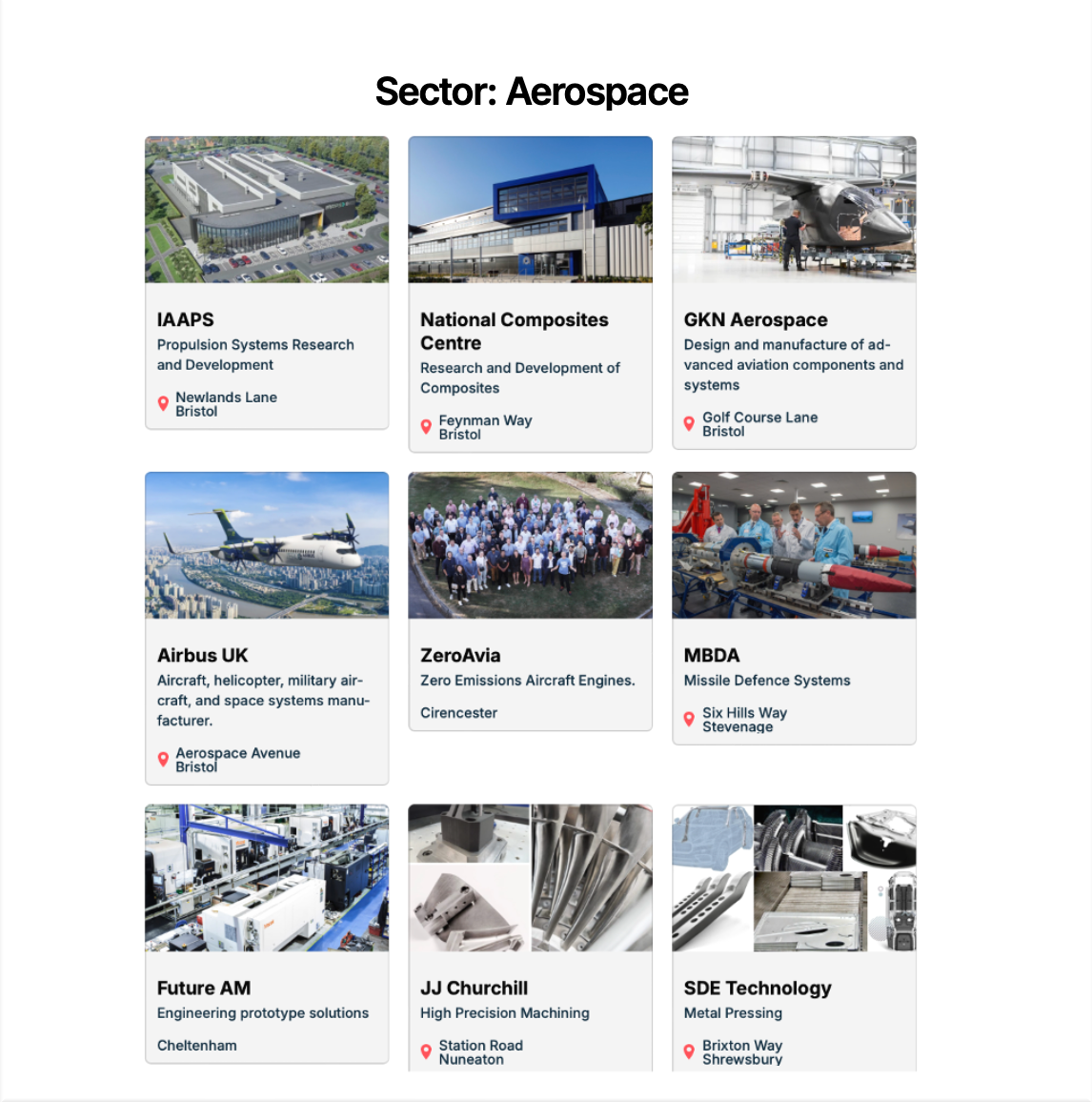The width and height of the screenshot is (1092, 1102).
Task: Open the MBDA missile defence card
Action: point(794,608)
